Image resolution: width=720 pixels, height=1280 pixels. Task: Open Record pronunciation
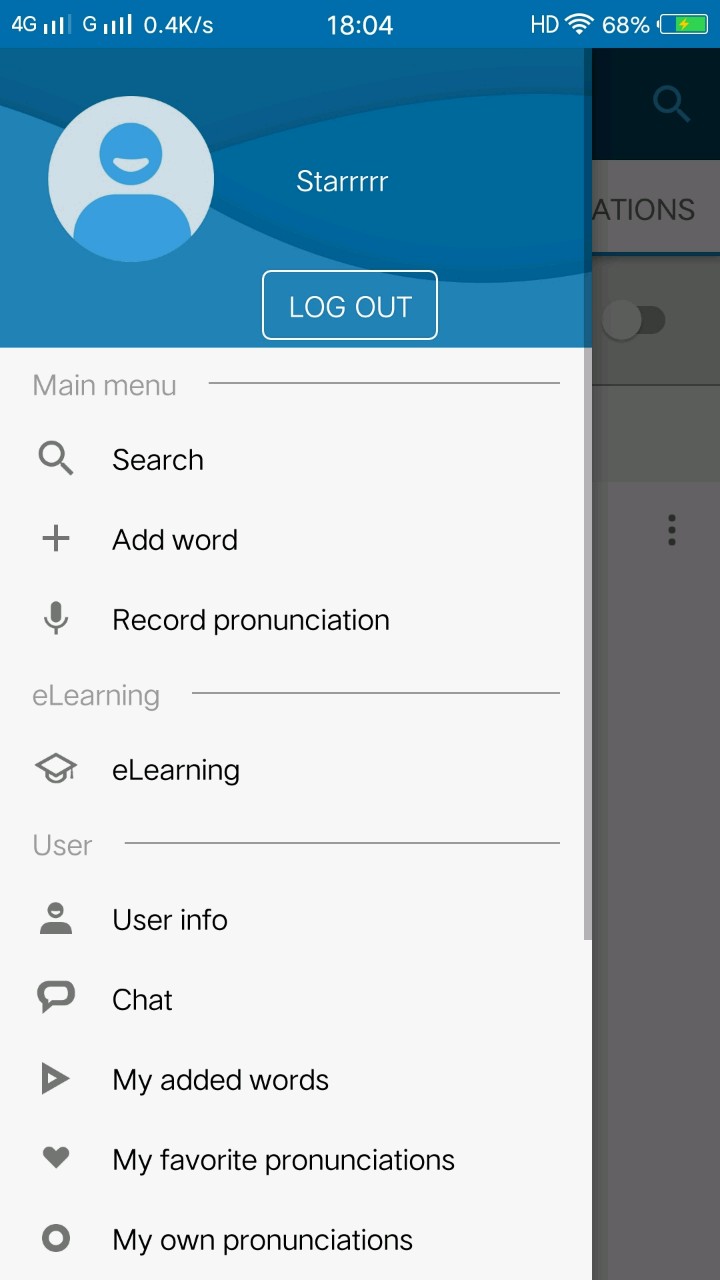250,620
